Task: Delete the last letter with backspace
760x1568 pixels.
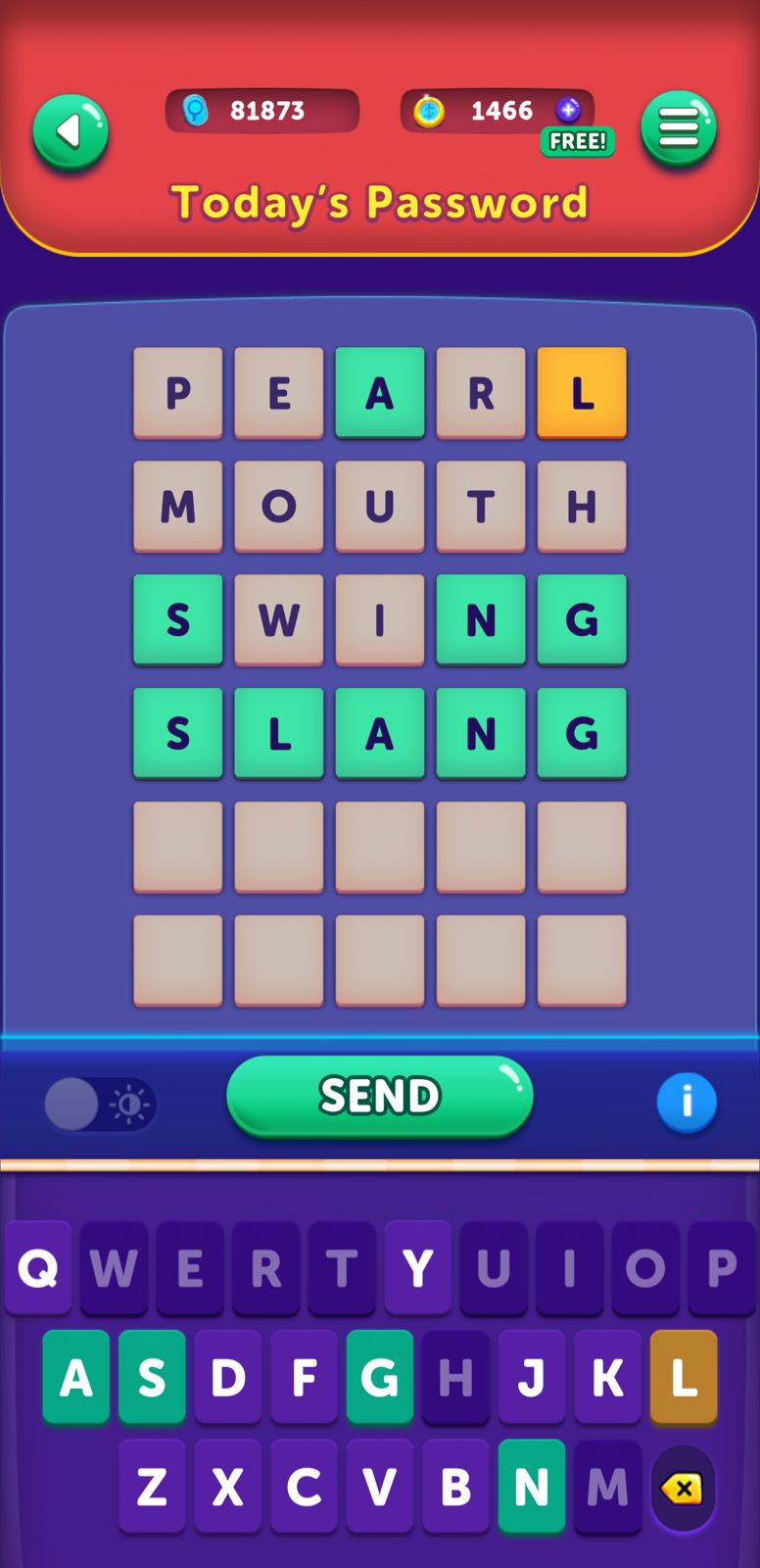Action: [x=683, y=1489]
